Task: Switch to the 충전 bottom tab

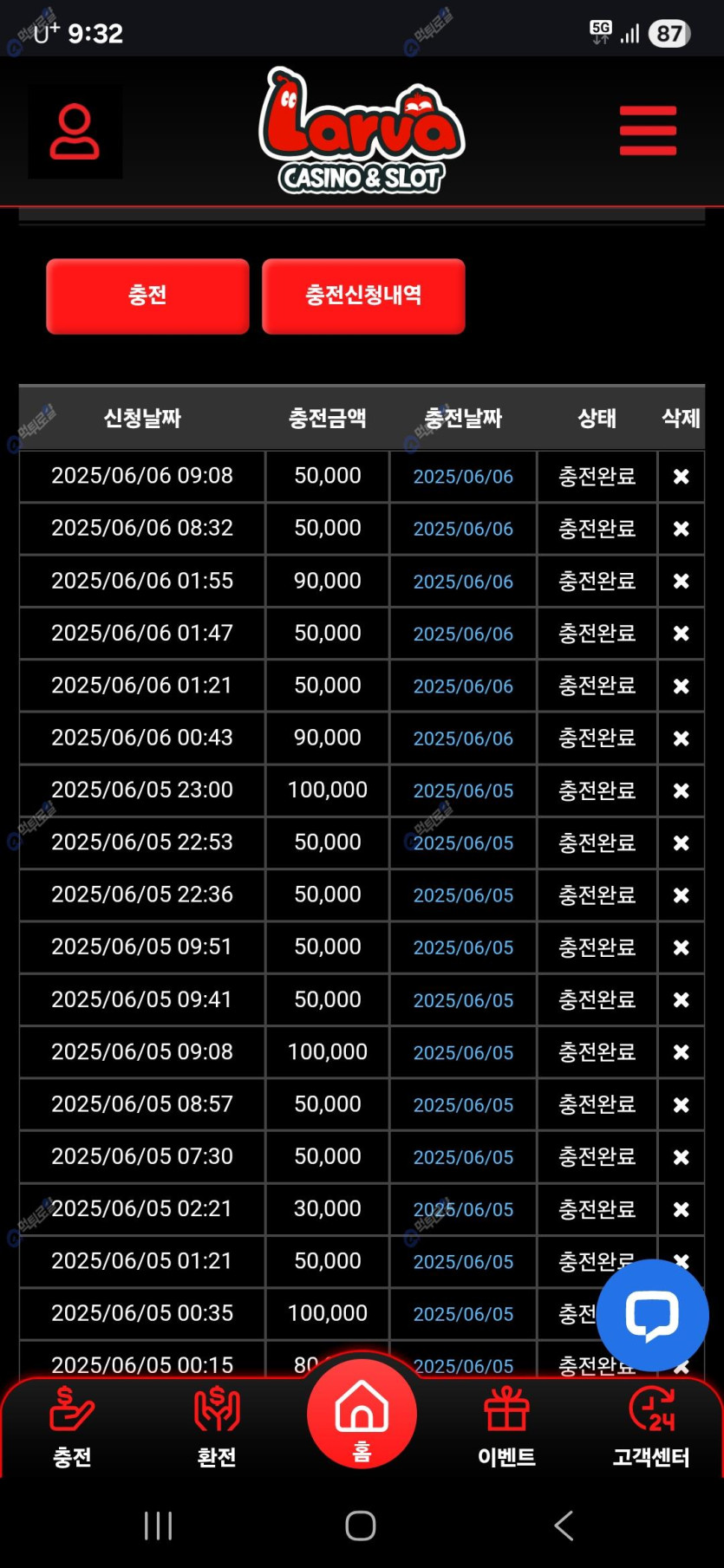Action: (72, 1427)
